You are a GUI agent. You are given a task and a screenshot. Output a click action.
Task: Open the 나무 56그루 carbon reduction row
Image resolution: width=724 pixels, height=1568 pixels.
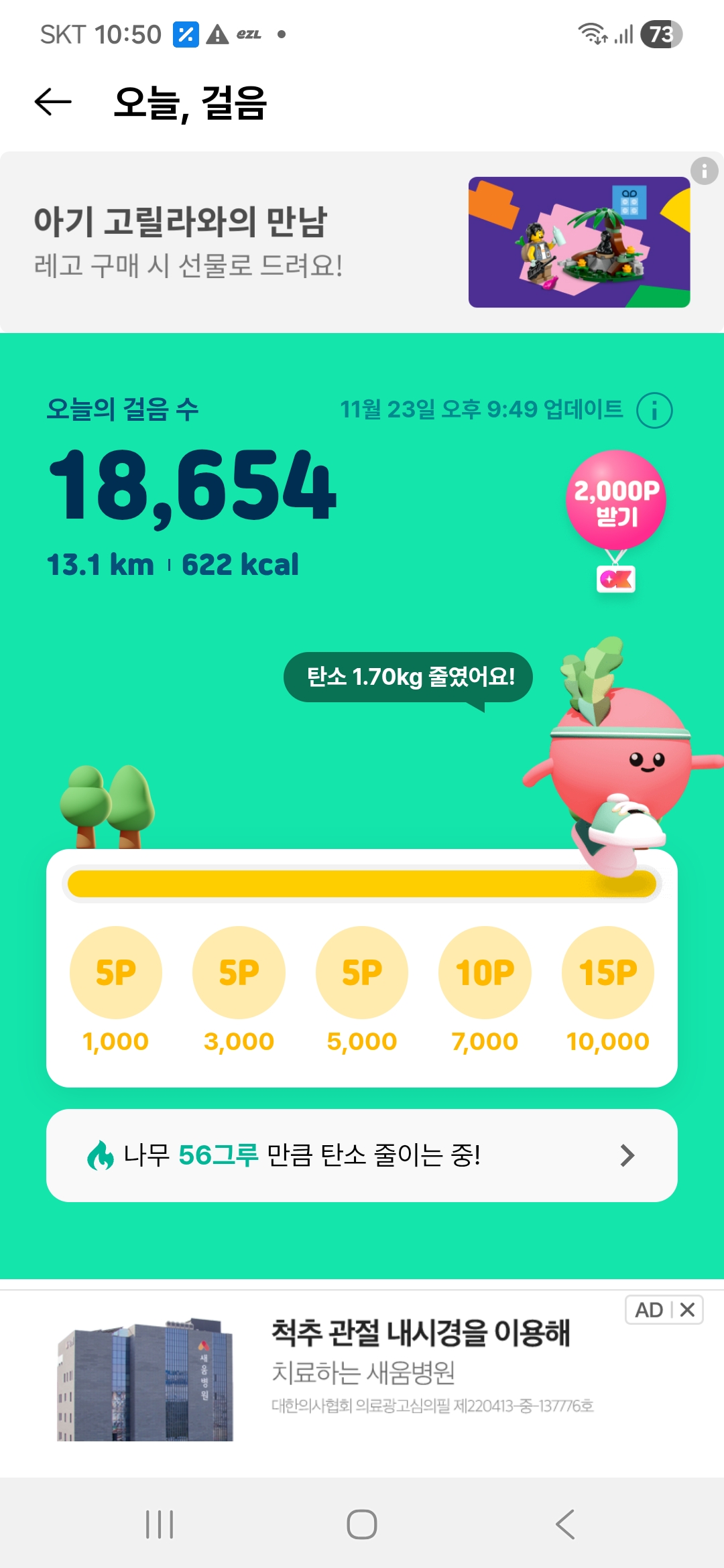pyautogui.click(x=362, y=1155)
